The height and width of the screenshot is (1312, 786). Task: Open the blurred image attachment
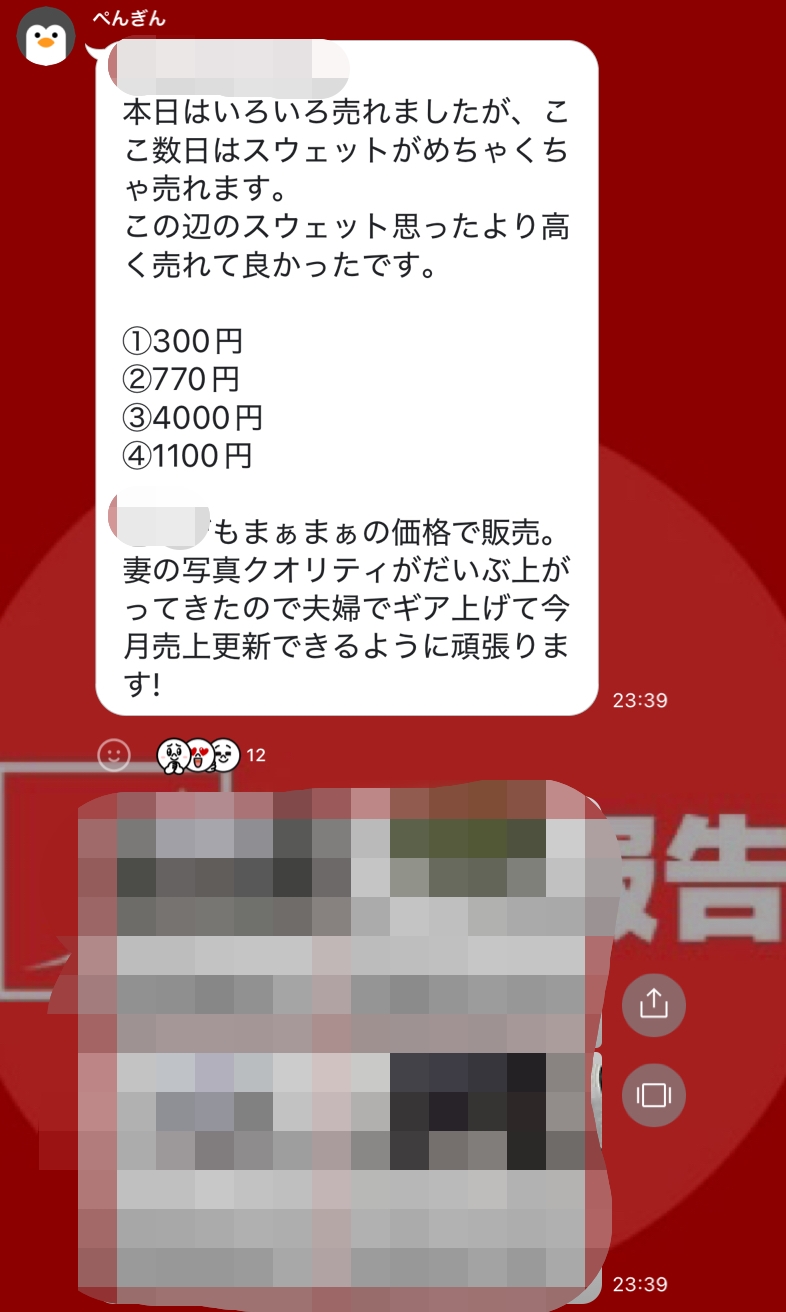click(340, 1040)
